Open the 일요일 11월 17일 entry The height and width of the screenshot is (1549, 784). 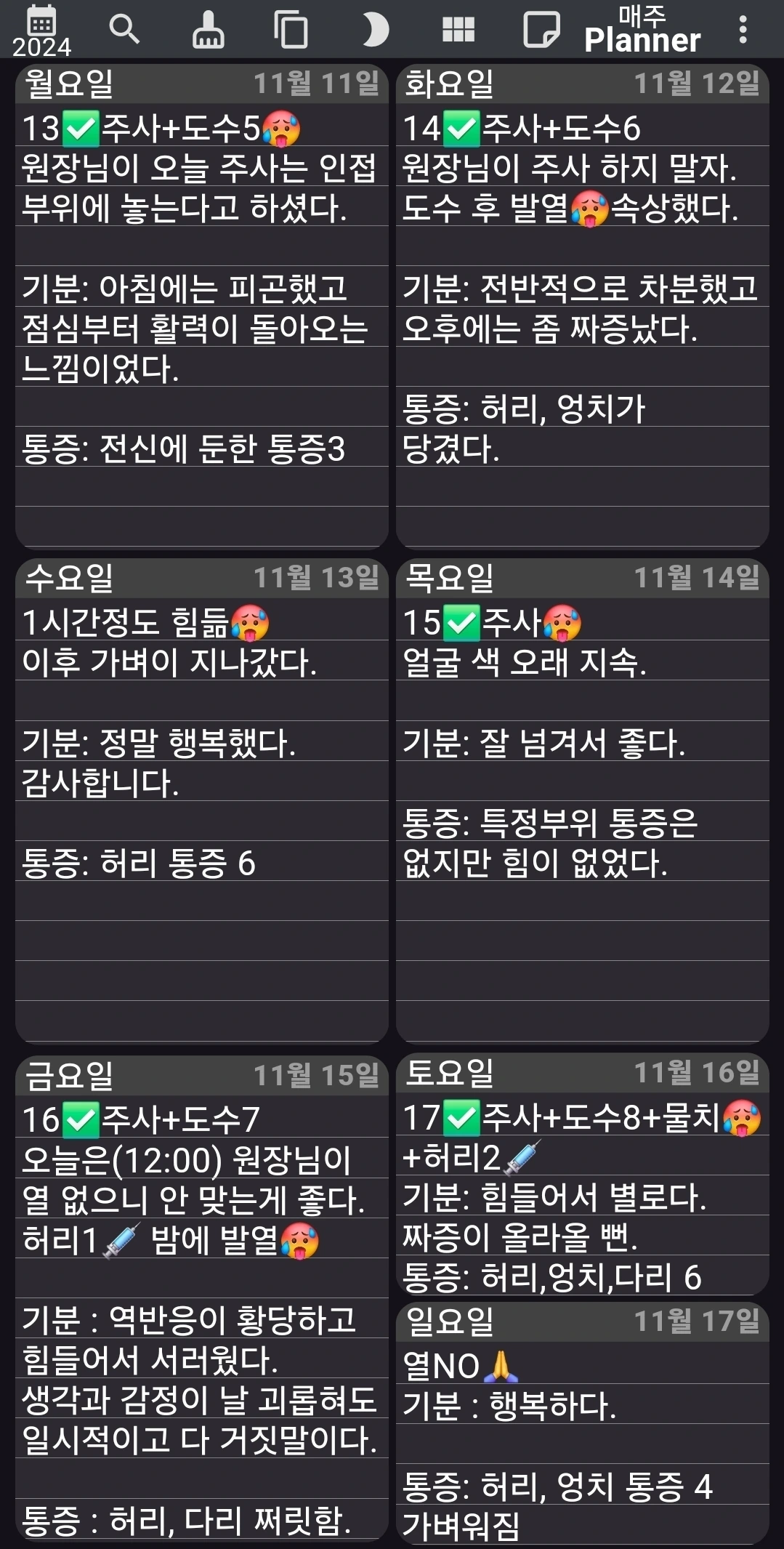click(x=583, y=1423)
